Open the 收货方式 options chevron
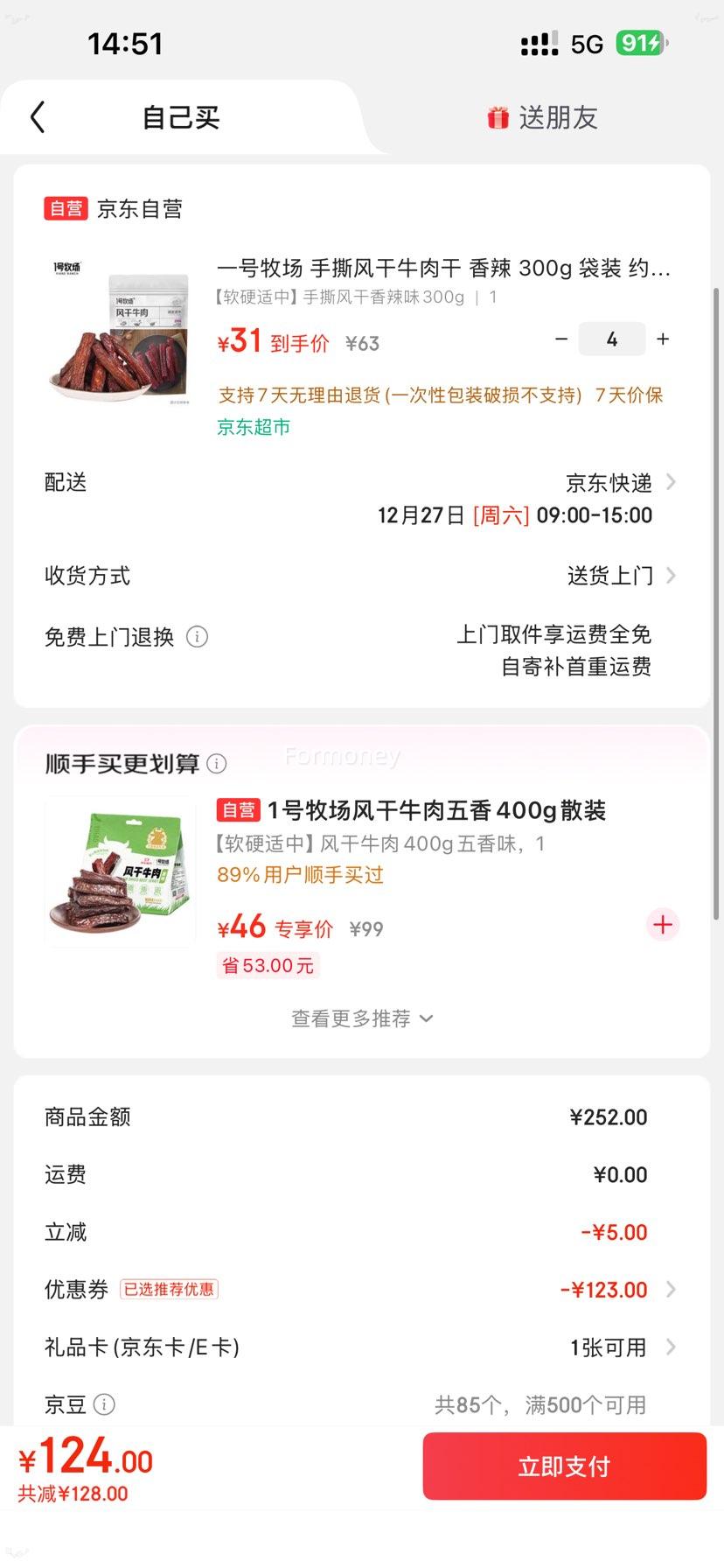 point(670,575)
